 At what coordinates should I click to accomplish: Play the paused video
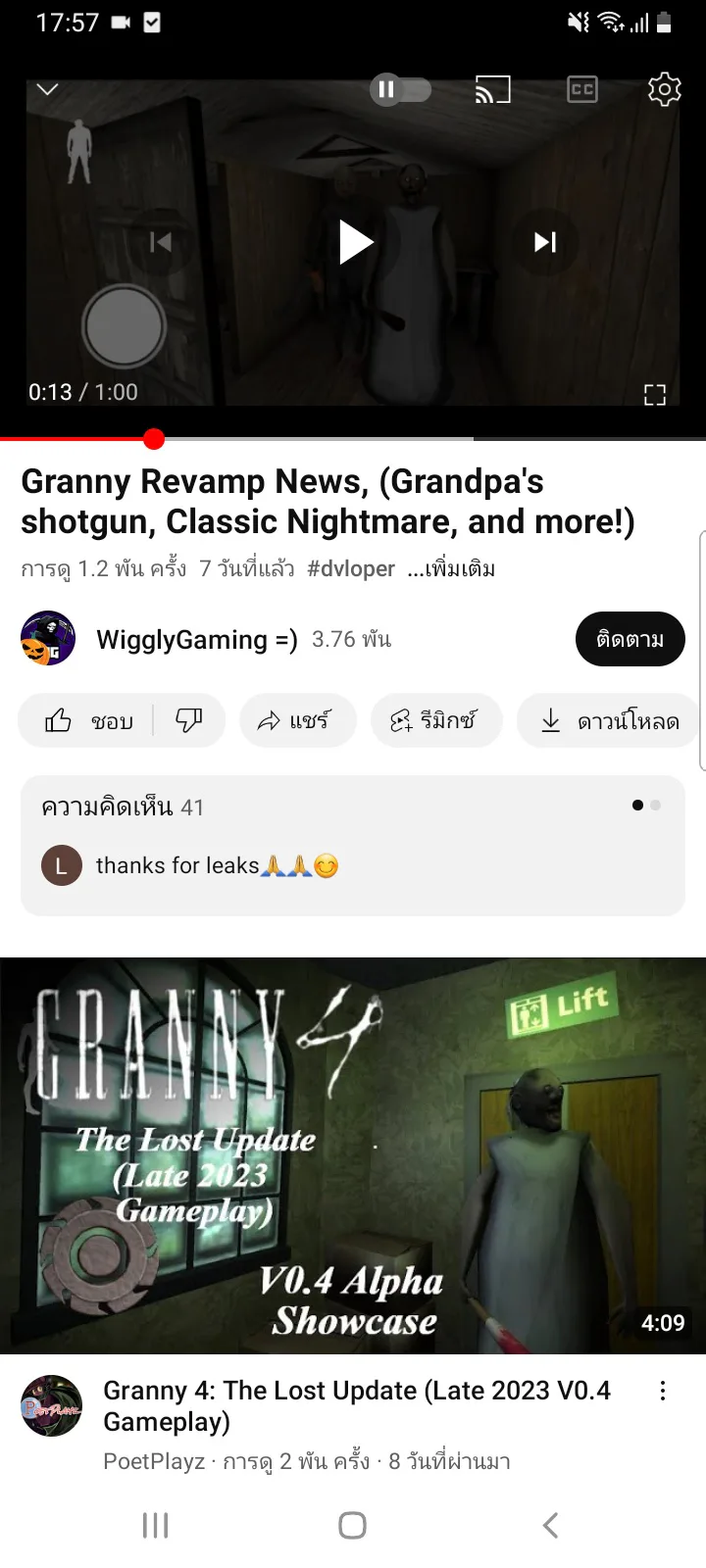[x=355, y=242]
